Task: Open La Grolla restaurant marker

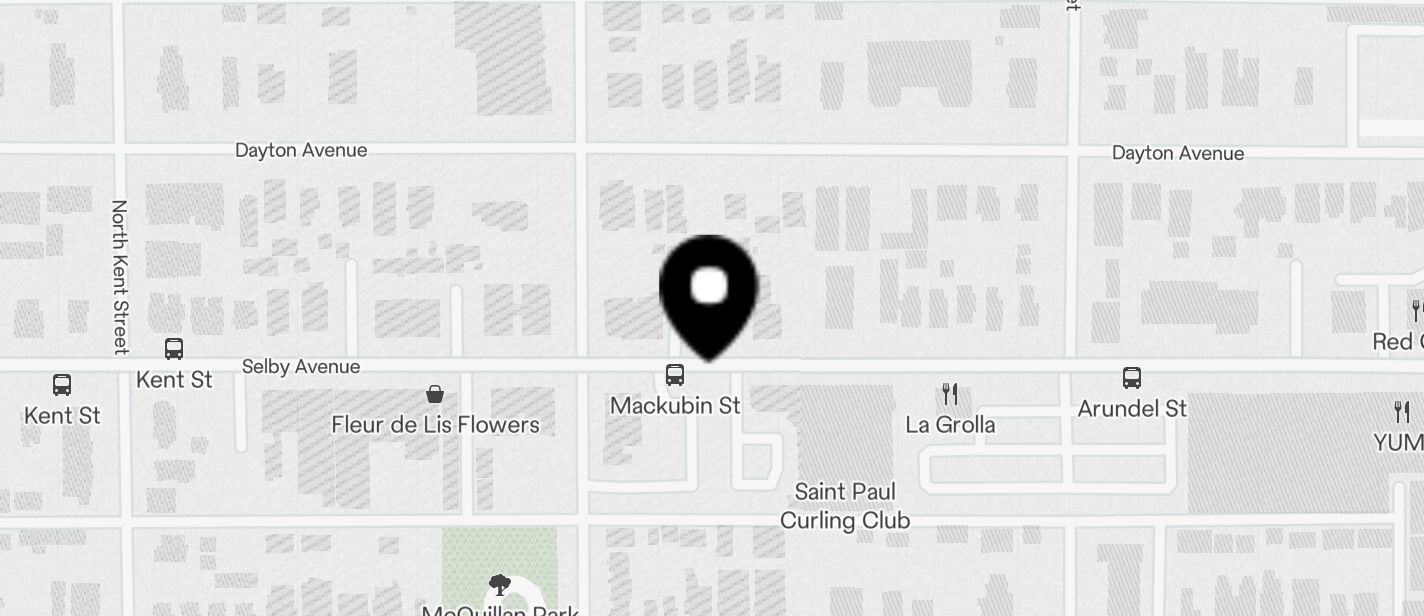Action: (x=949, y=394)
